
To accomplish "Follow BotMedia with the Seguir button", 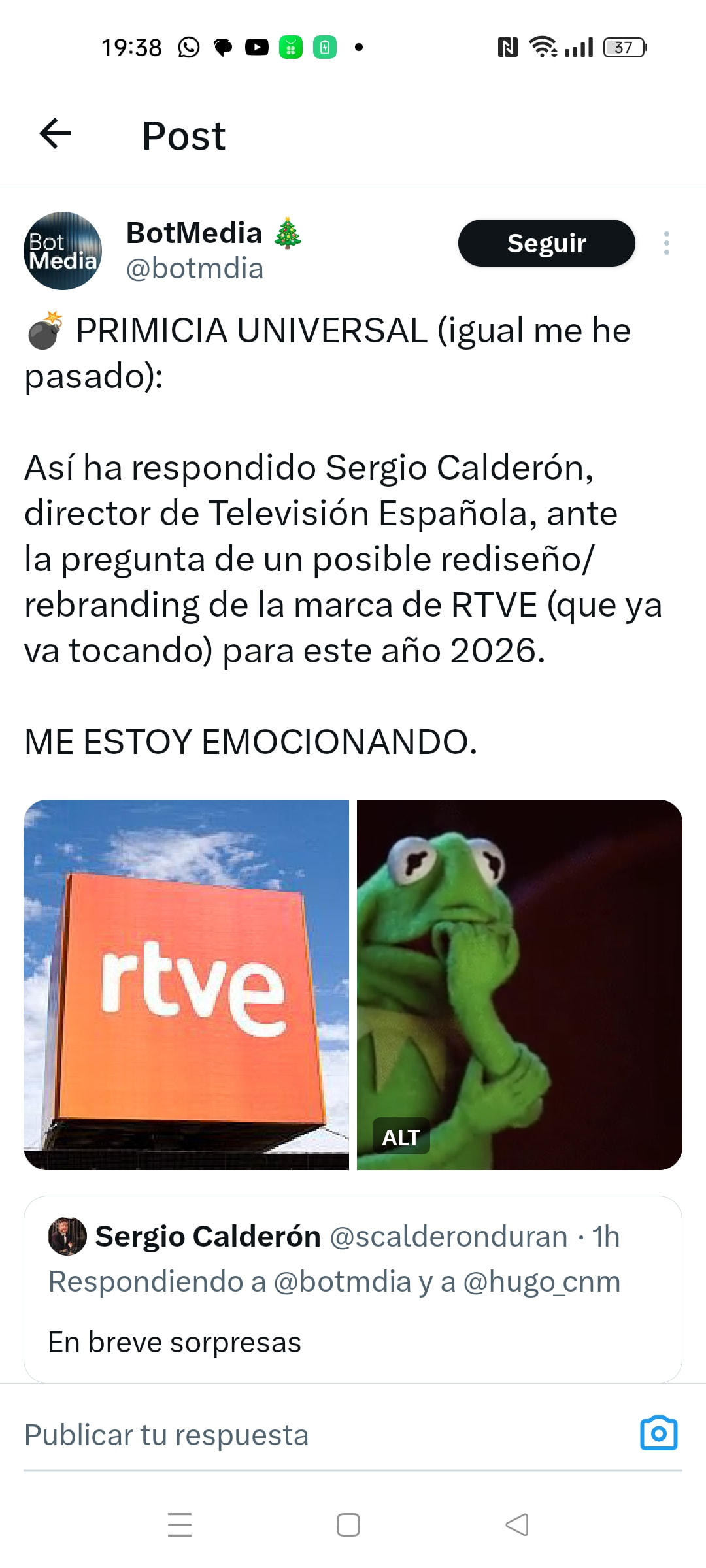I will point(546,243).
